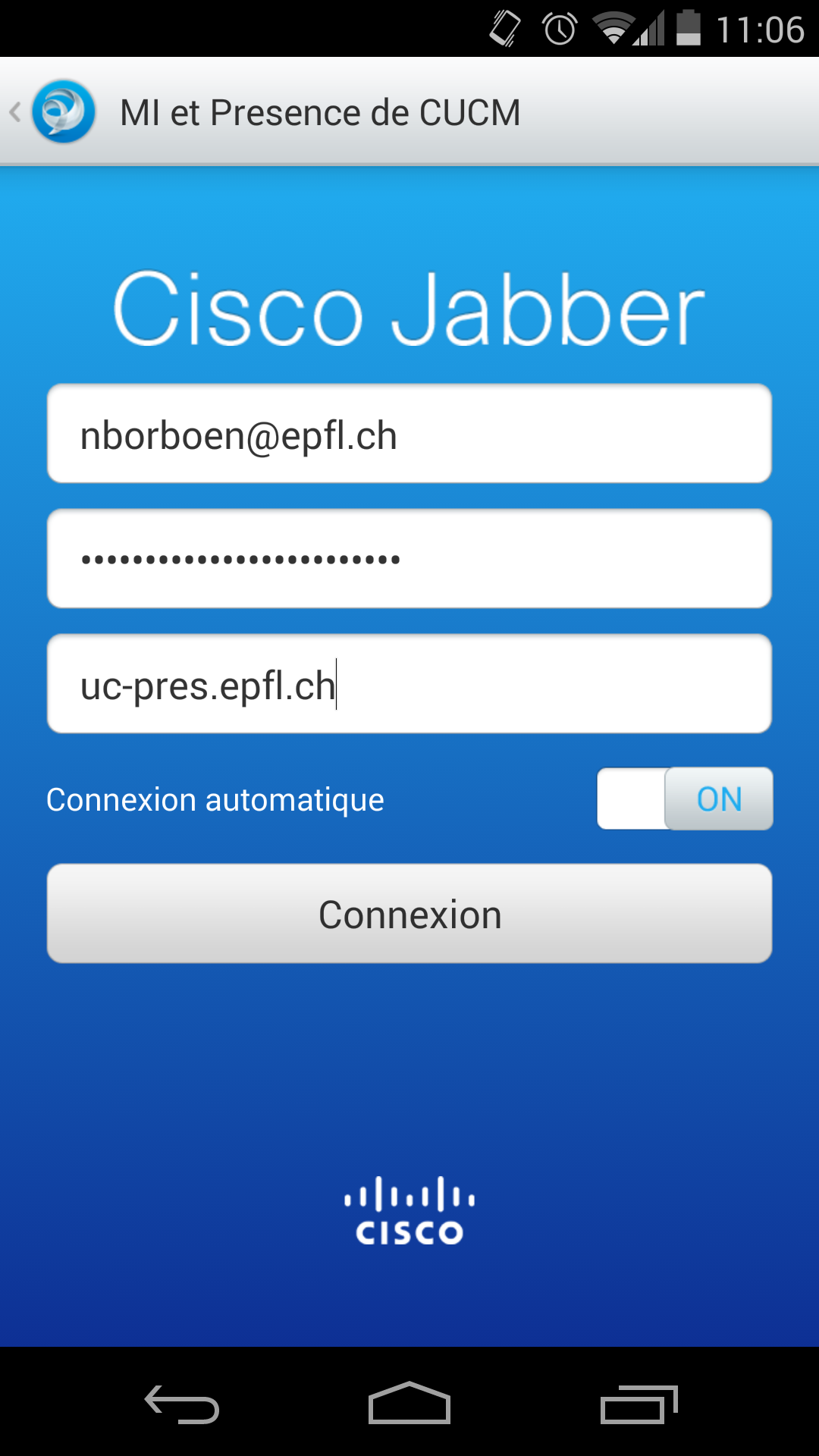This screenshot has height=1456, width=819.
Task: Tap the system back button
Action: coord(182,1404)
